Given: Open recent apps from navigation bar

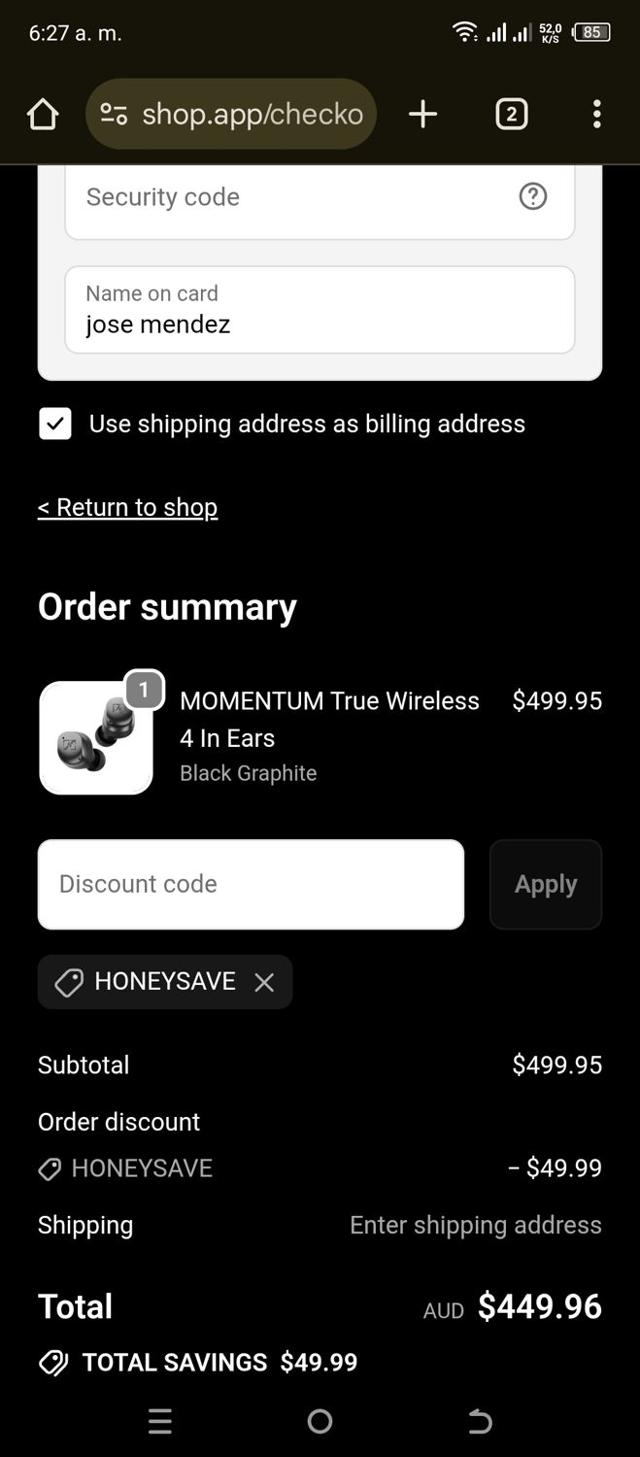Looking at the screenshot, I should coord(160,1421).
